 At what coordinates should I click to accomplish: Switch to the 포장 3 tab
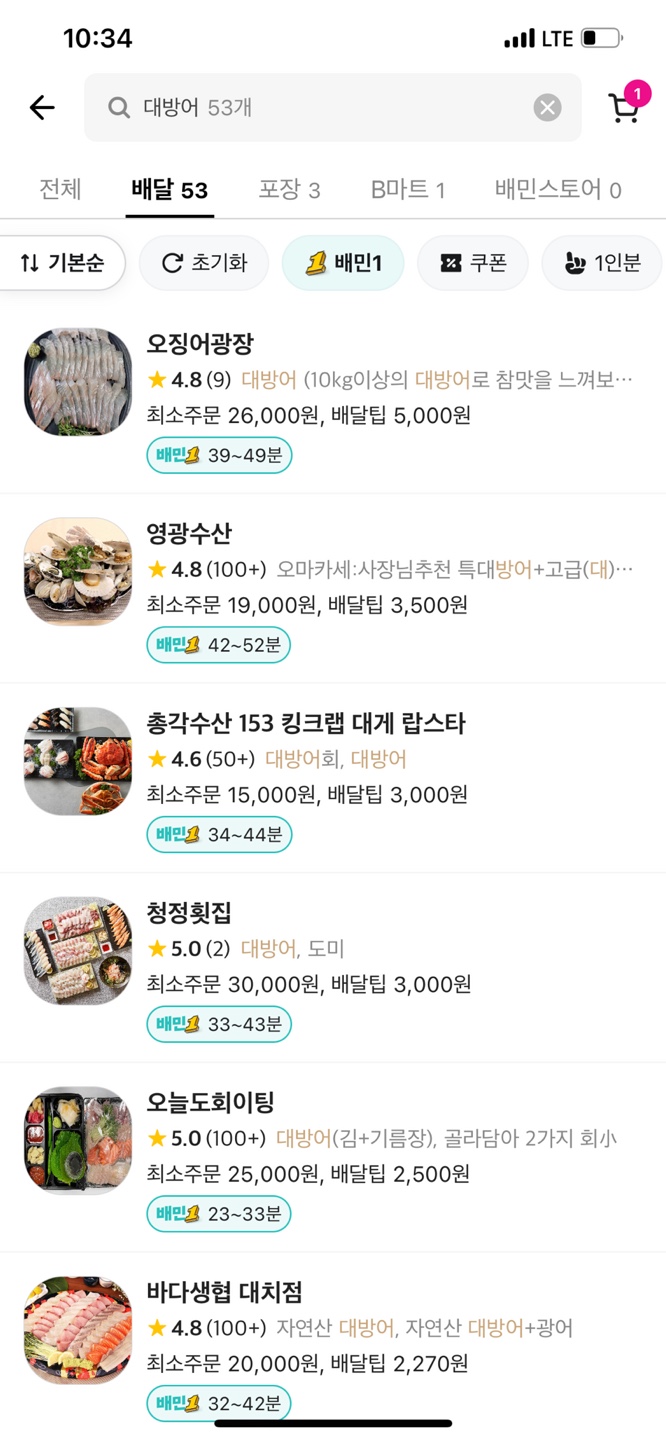tap(289, 189)
